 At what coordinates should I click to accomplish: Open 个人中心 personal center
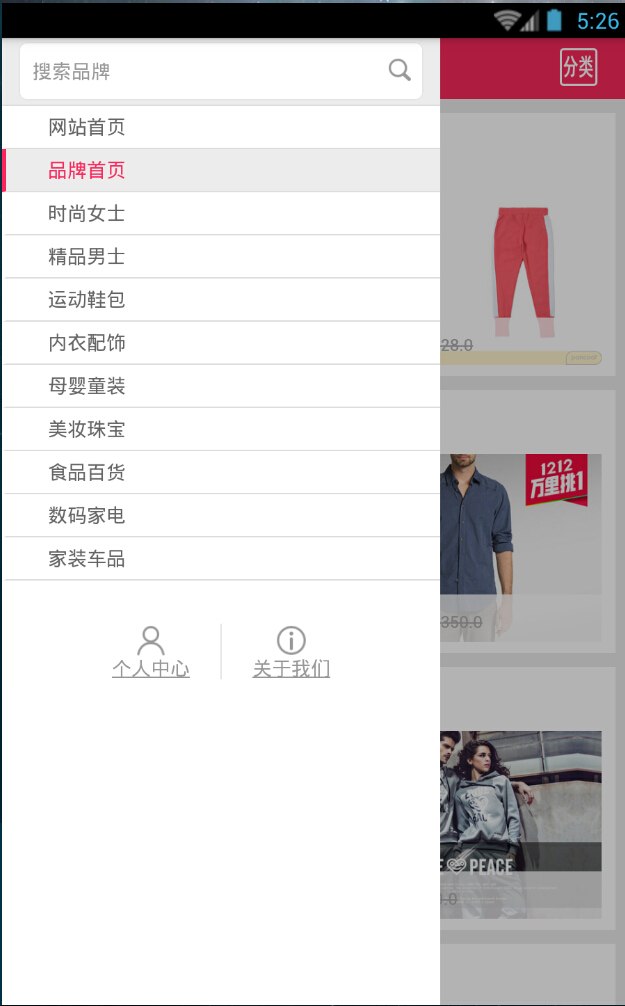coord(151,653)
